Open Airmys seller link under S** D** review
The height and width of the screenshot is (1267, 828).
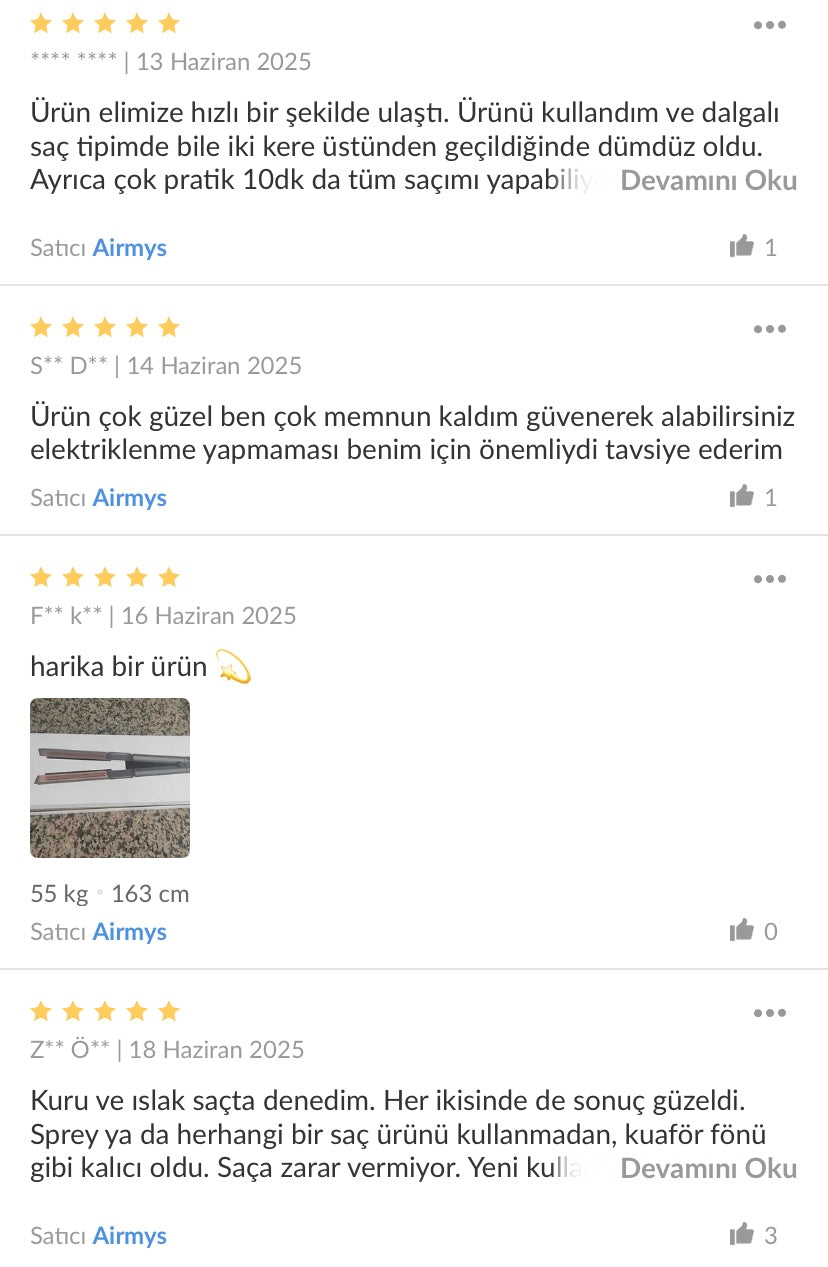pos(129,498)
